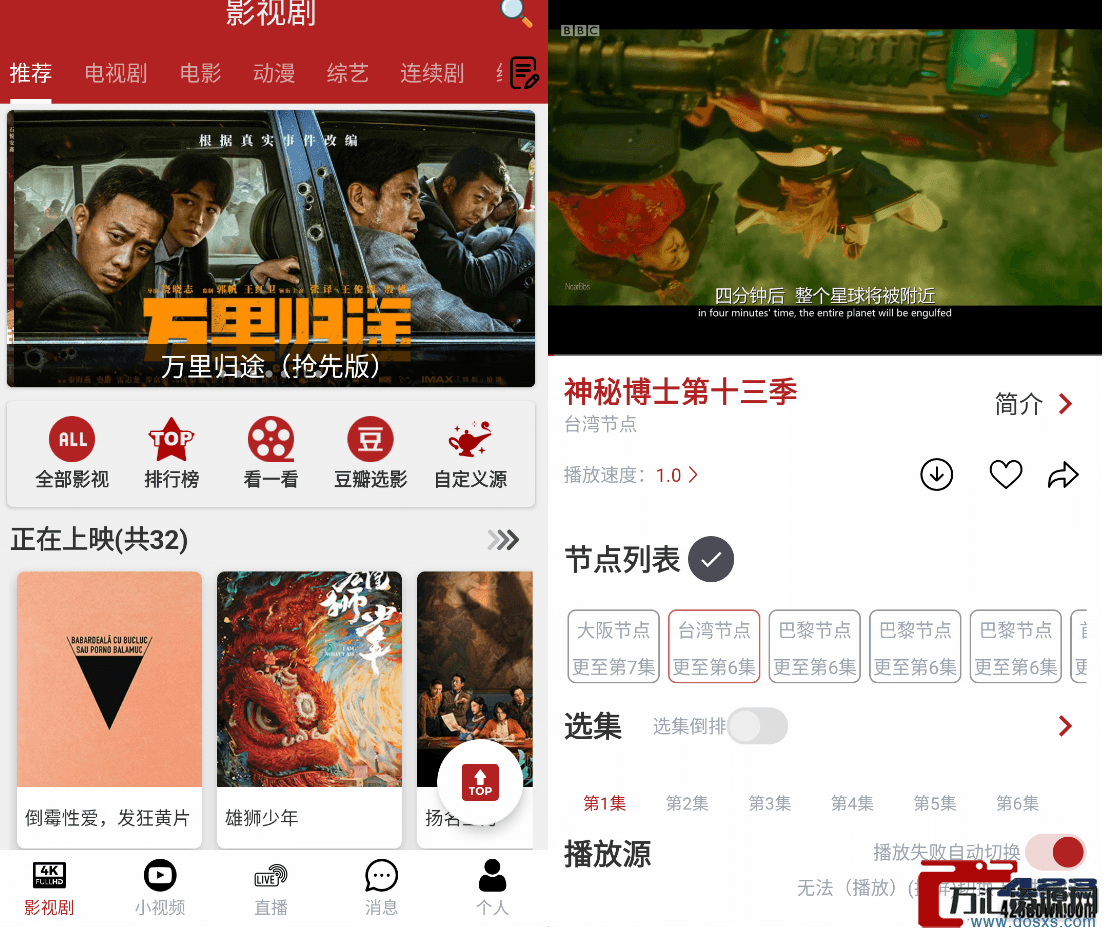Switch to the 直播 bottom tab
1105x934 pixels.
tap(271, 887)
